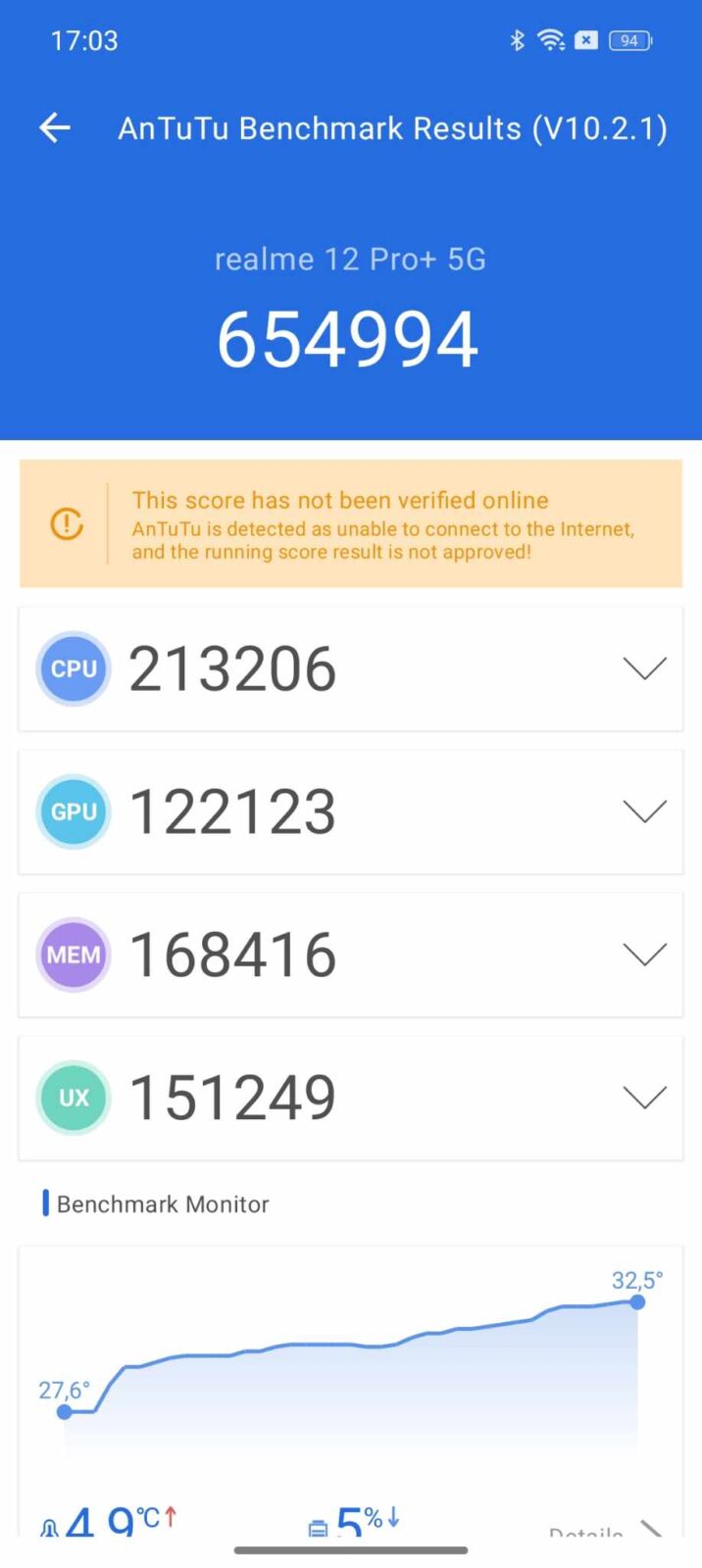The width and height of the screenshot is (702, 1568).
Task: Expand the MEM score section
Action: [x=644, y=955]
